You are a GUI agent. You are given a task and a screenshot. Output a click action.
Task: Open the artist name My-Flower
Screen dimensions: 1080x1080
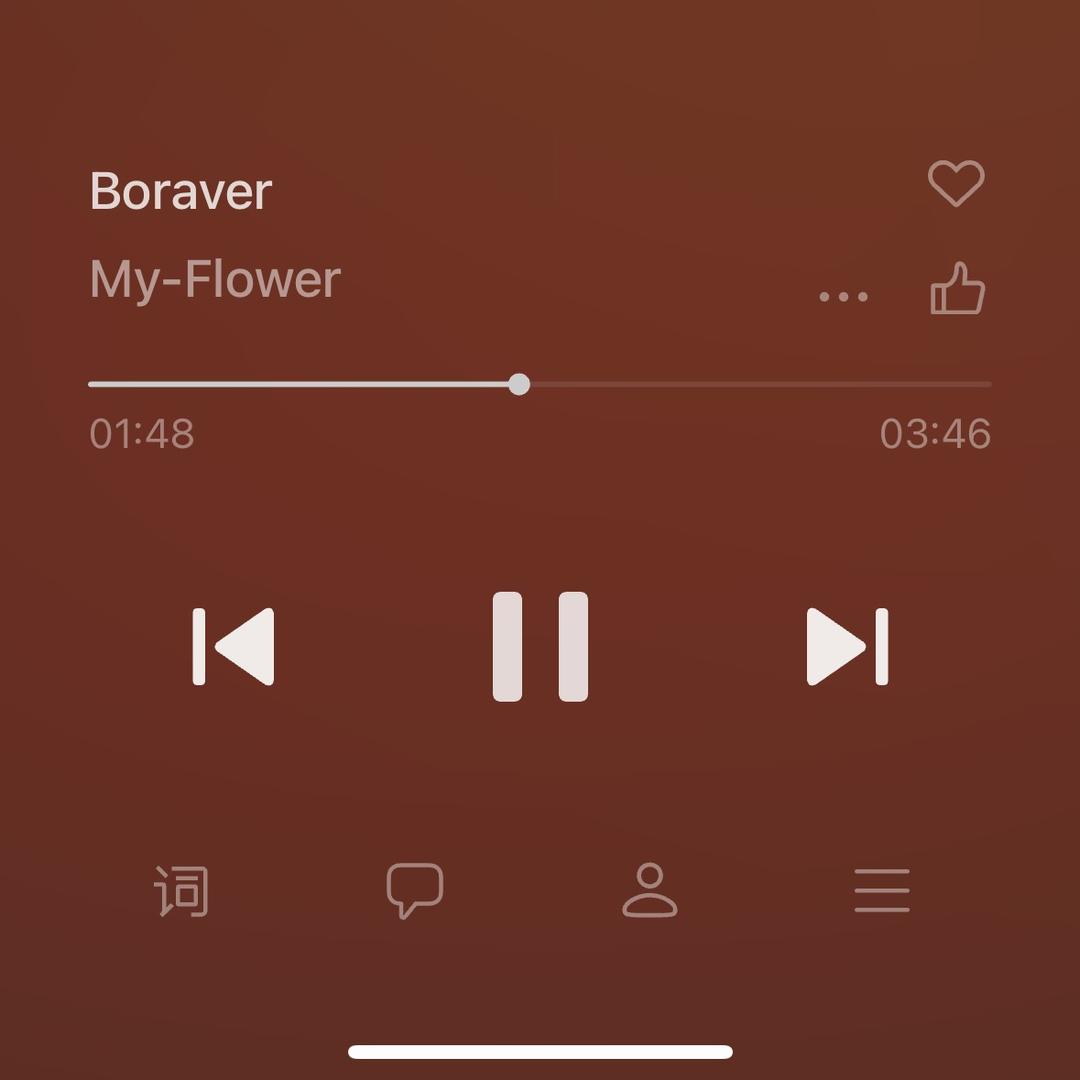215,279
